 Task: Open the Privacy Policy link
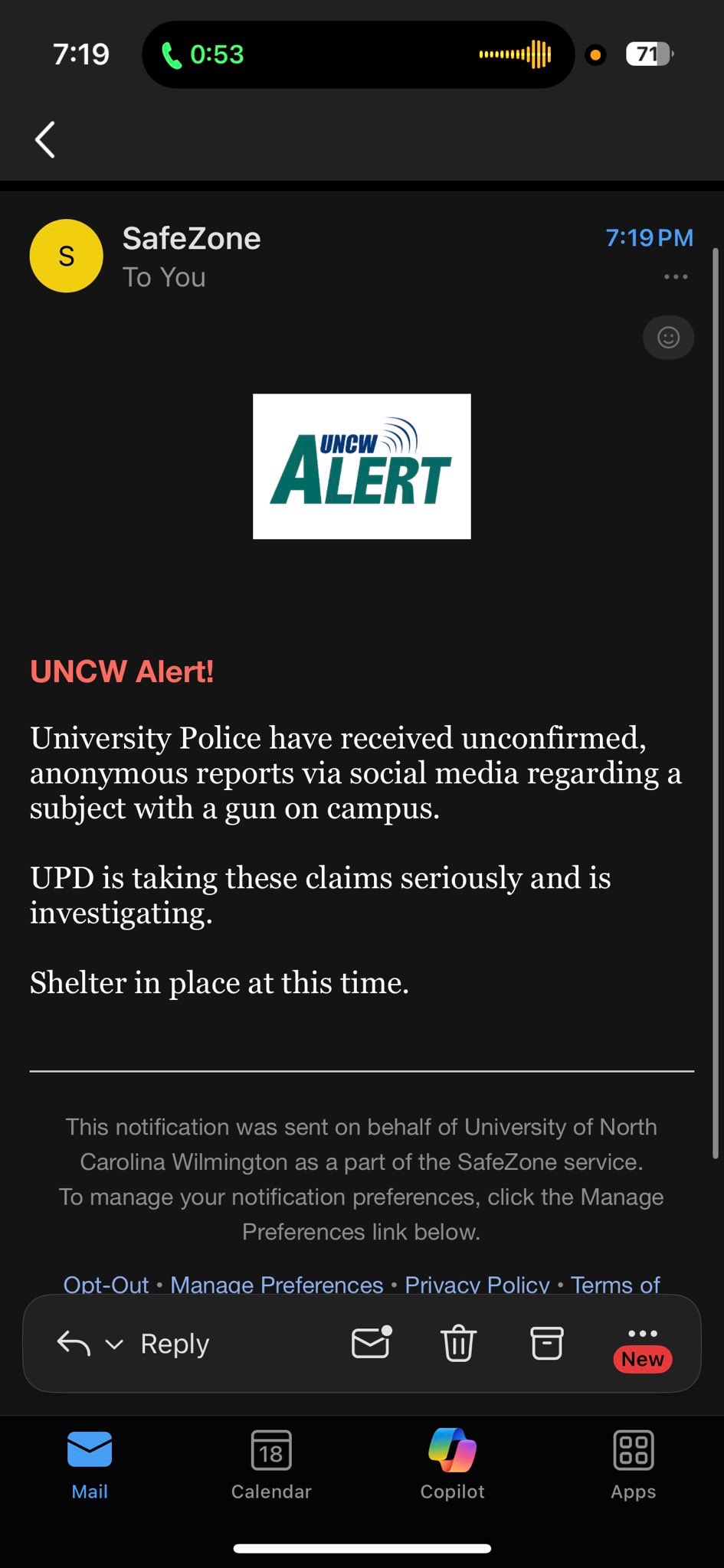click(477, 1284)
